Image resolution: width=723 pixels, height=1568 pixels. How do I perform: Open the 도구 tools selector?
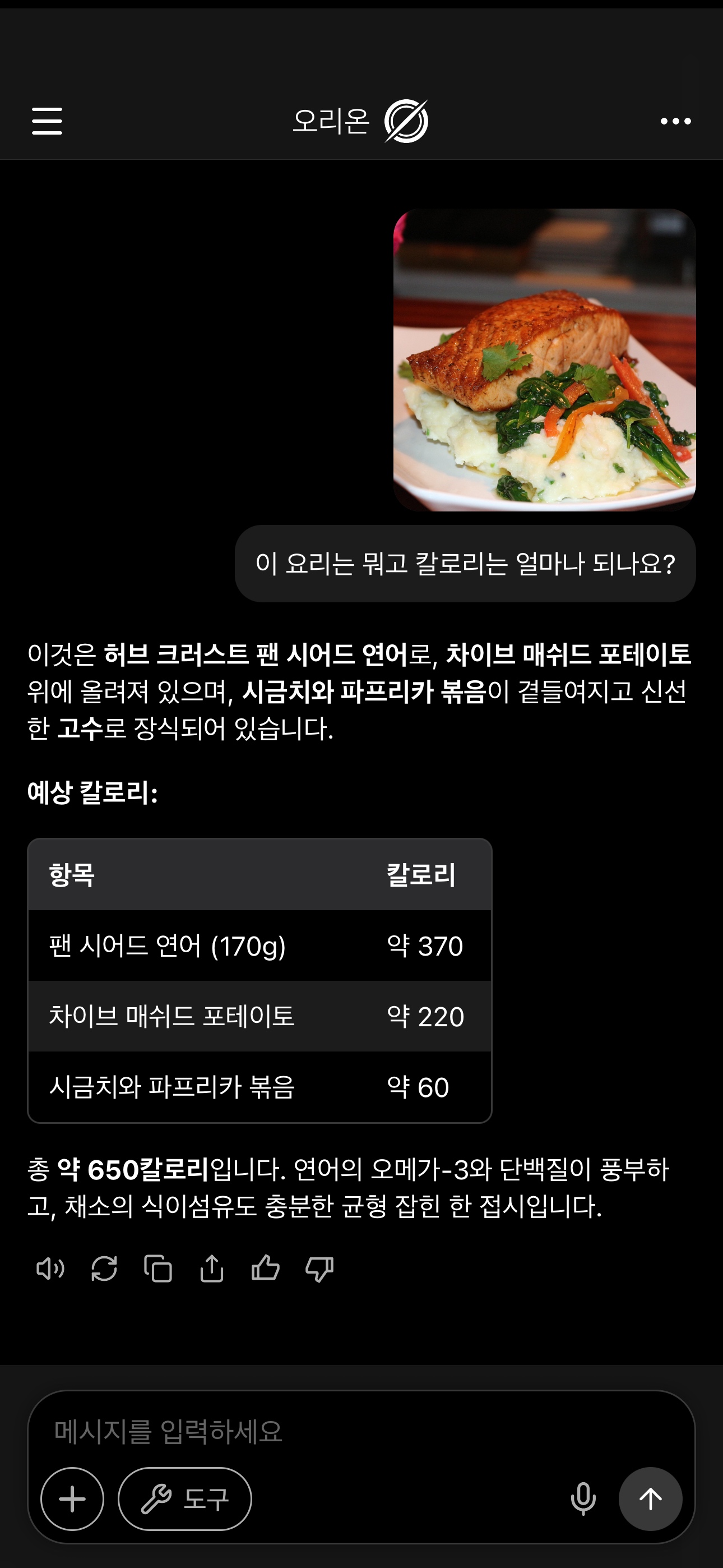click(x=184, y=1498)
